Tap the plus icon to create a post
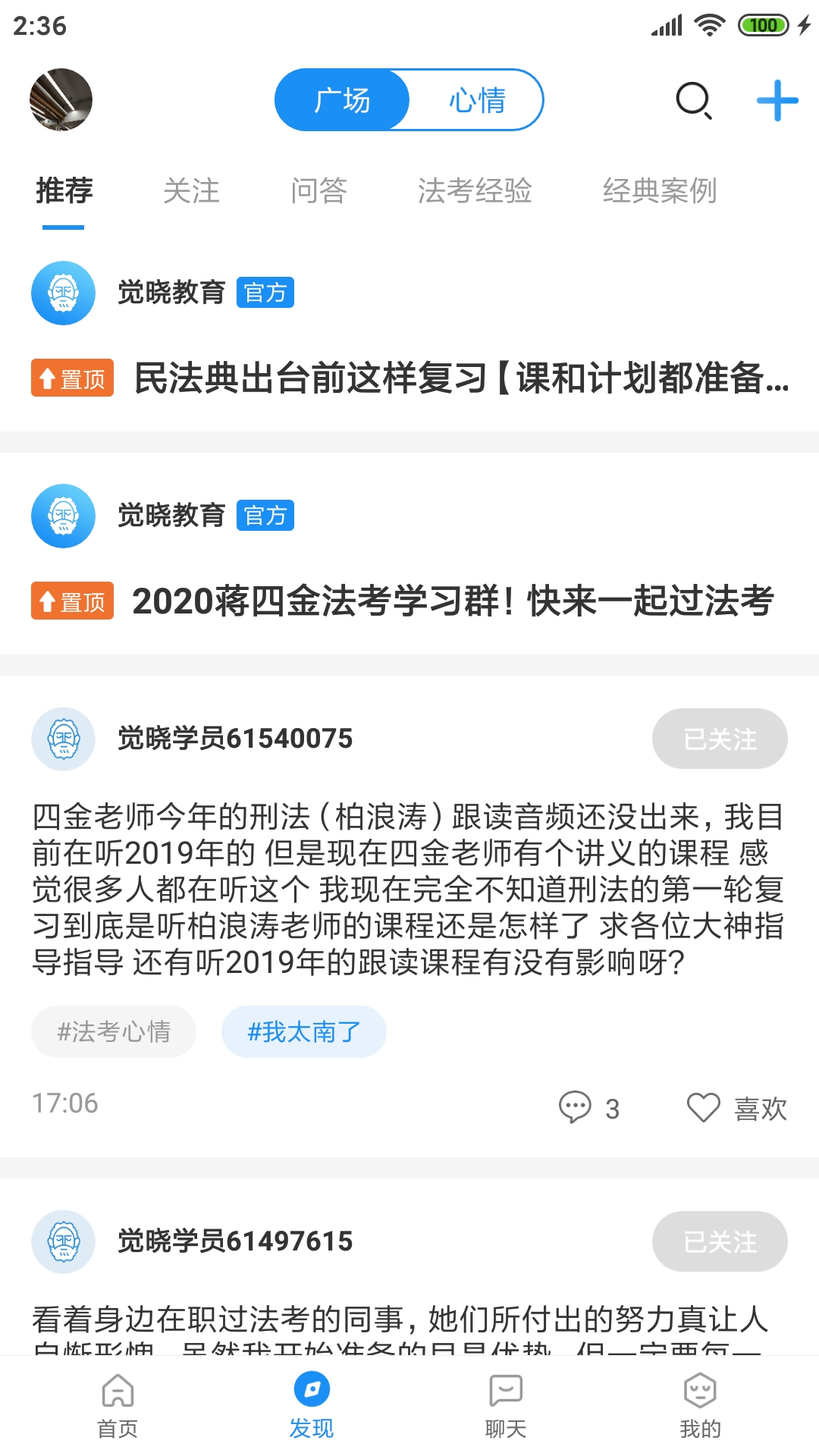Viewport: 819px width, 1456px height. 776,100
